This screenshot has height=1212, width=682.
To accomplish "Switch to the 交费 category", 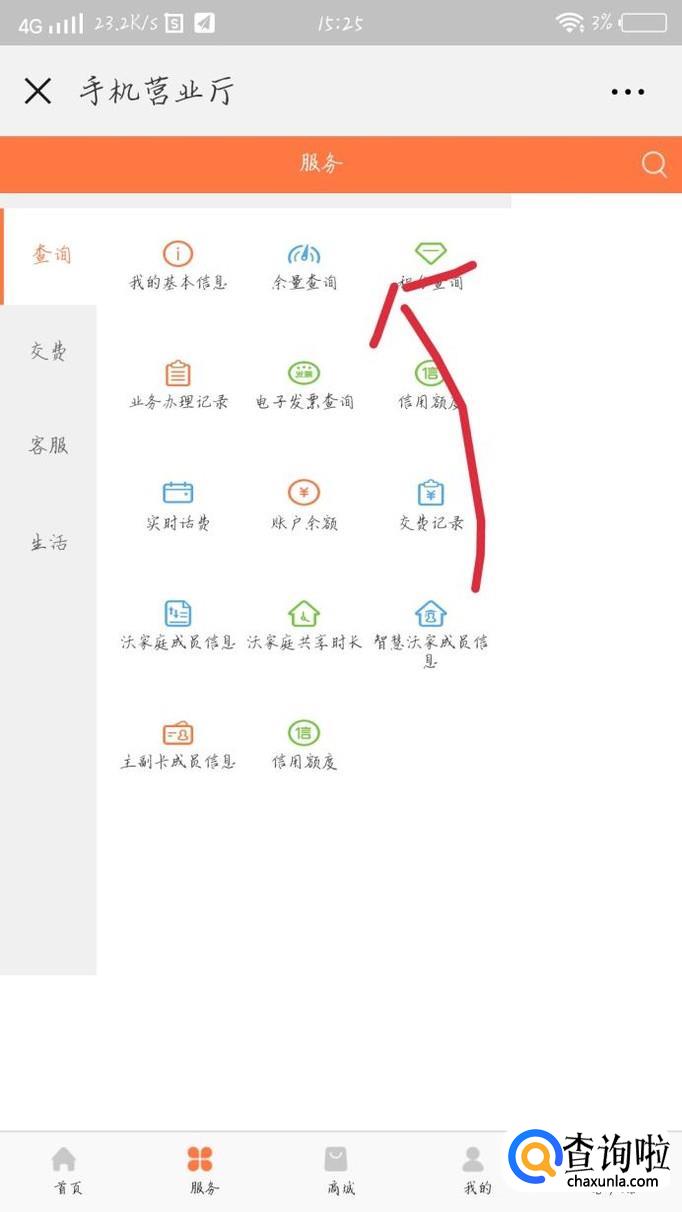I will [49, 351].
